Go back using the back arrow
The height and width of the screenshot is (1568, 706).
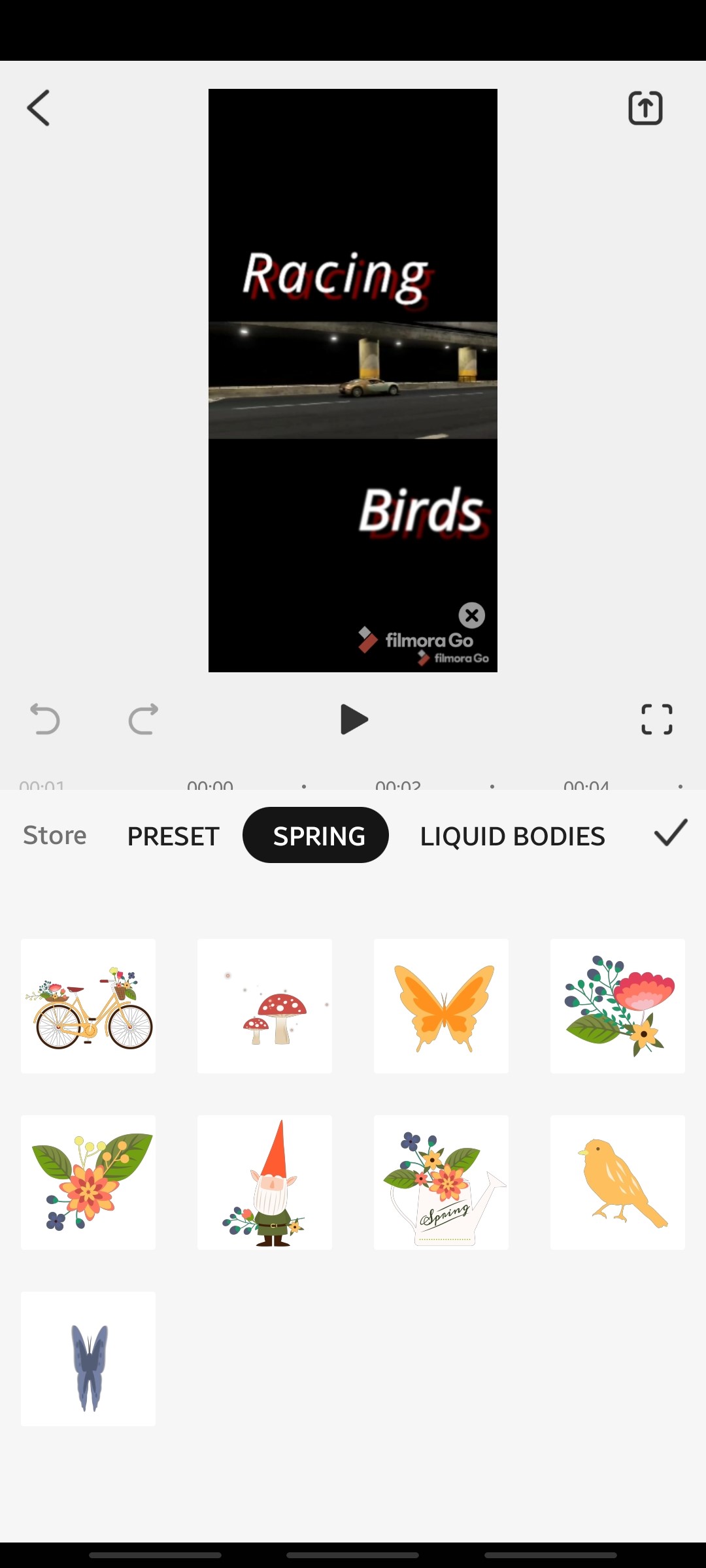[x=37, y=108]
